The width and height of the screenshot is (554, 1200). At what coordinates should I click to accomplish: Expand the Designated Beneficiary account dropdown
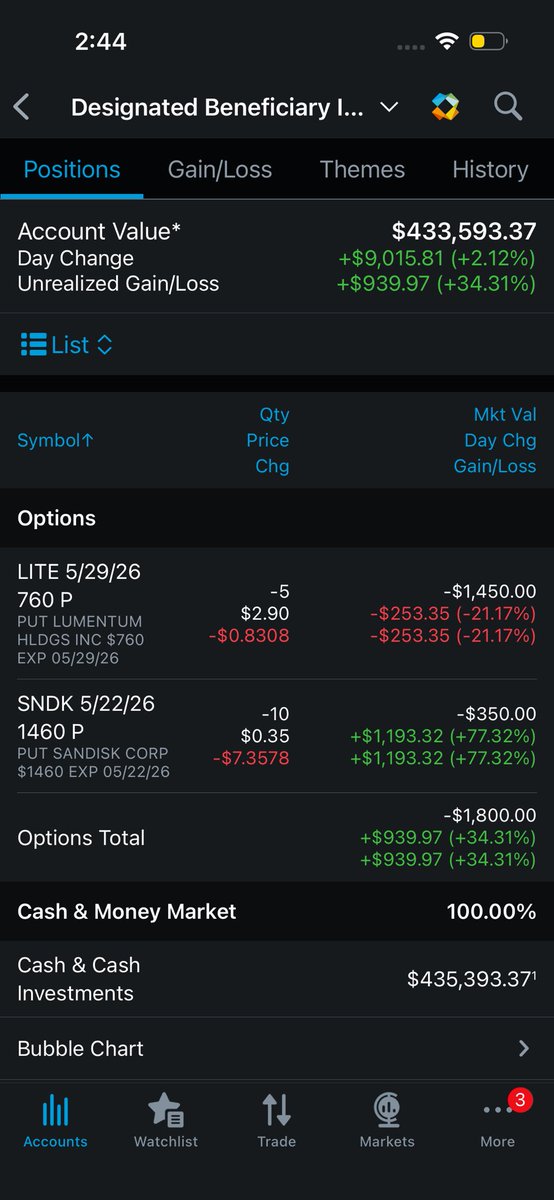(x=389, y=107)
